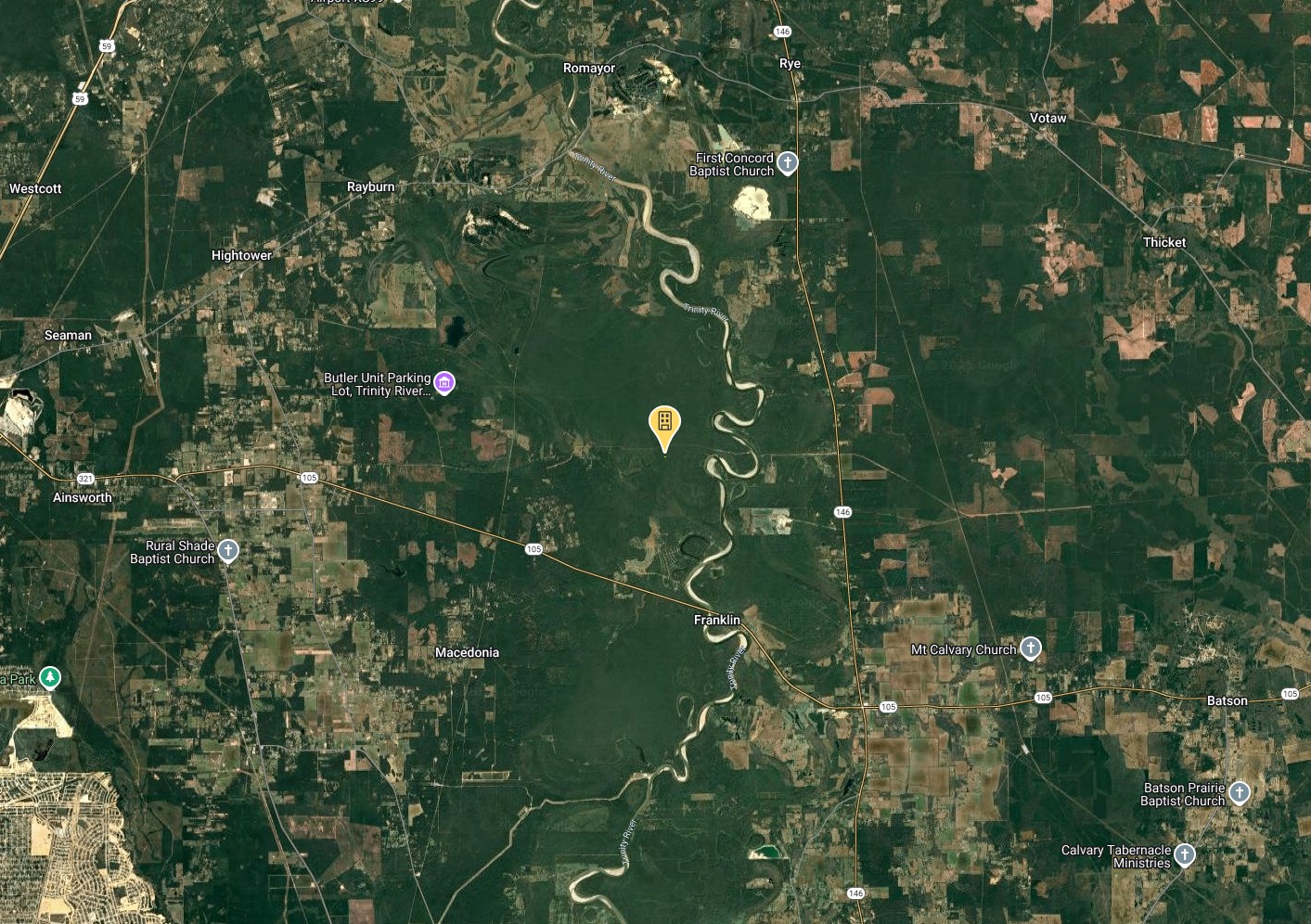Open Calvary Tabernacle Ministries marker

point(1184,854)
